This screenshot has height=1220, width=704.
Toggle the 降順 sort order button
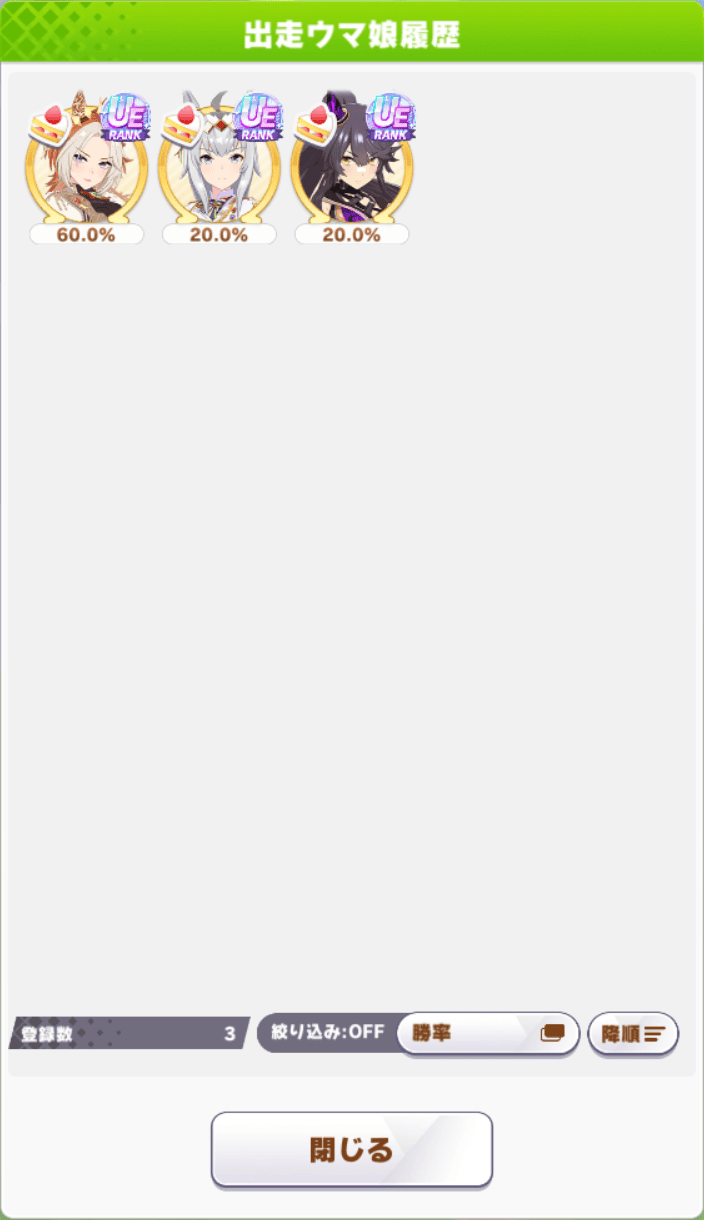click(x=633, y=1033)
